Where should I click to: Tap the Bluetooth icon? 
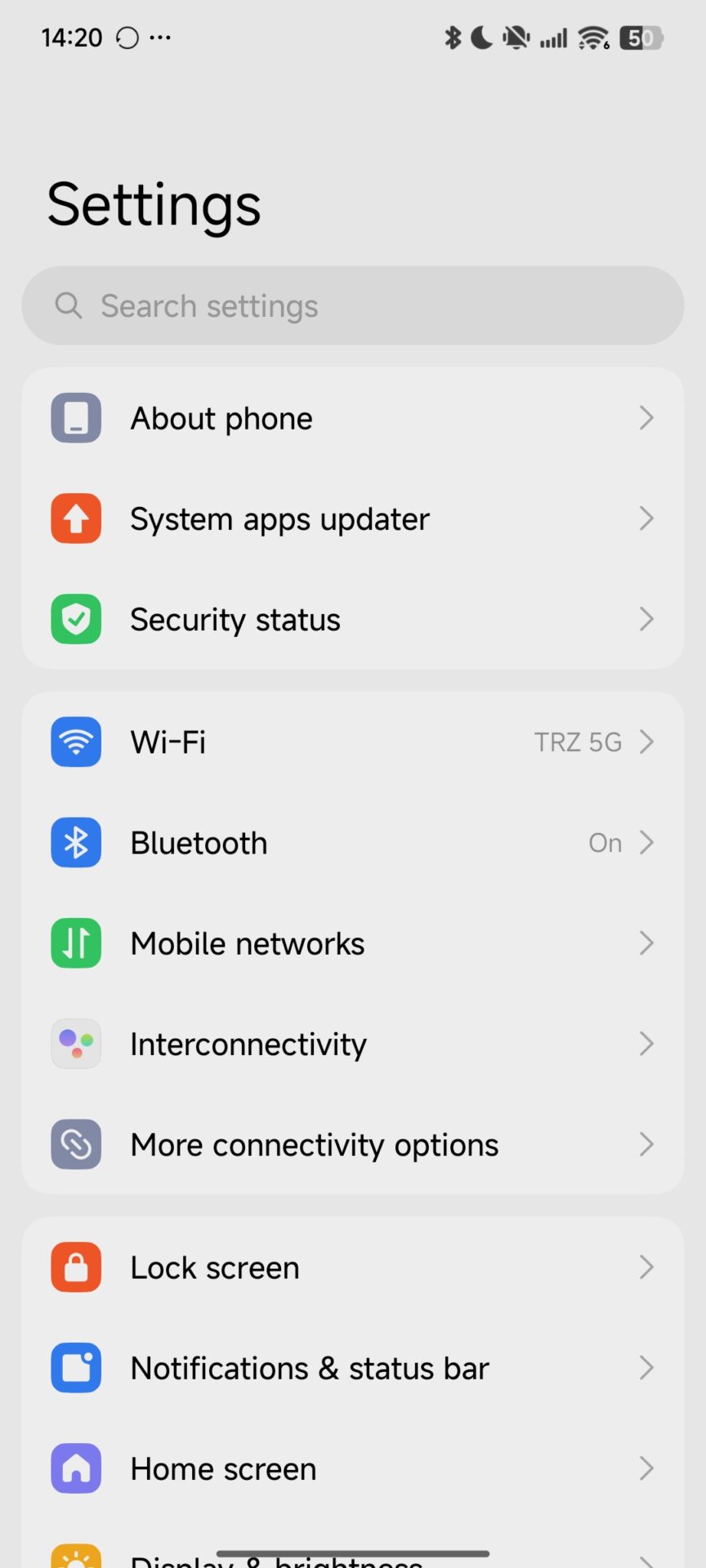[x=75, y=842]
